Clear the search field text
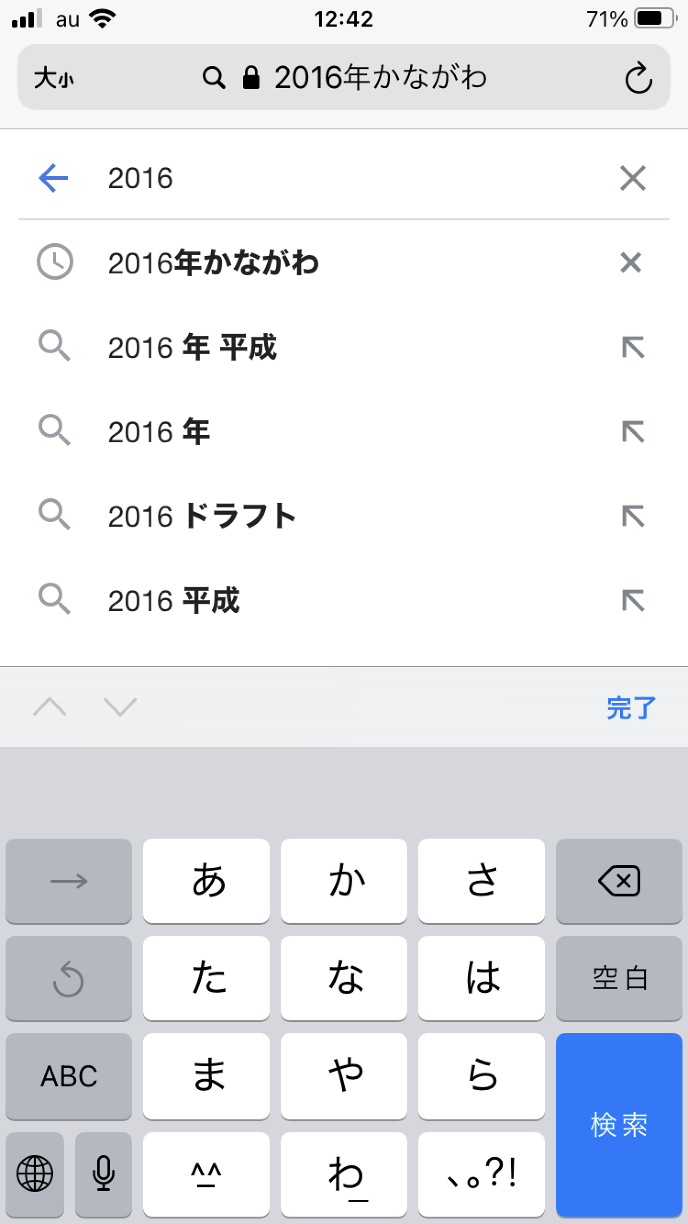Image resolution: width=688 pixels, height=1224 pixels. tap(632, 179)
